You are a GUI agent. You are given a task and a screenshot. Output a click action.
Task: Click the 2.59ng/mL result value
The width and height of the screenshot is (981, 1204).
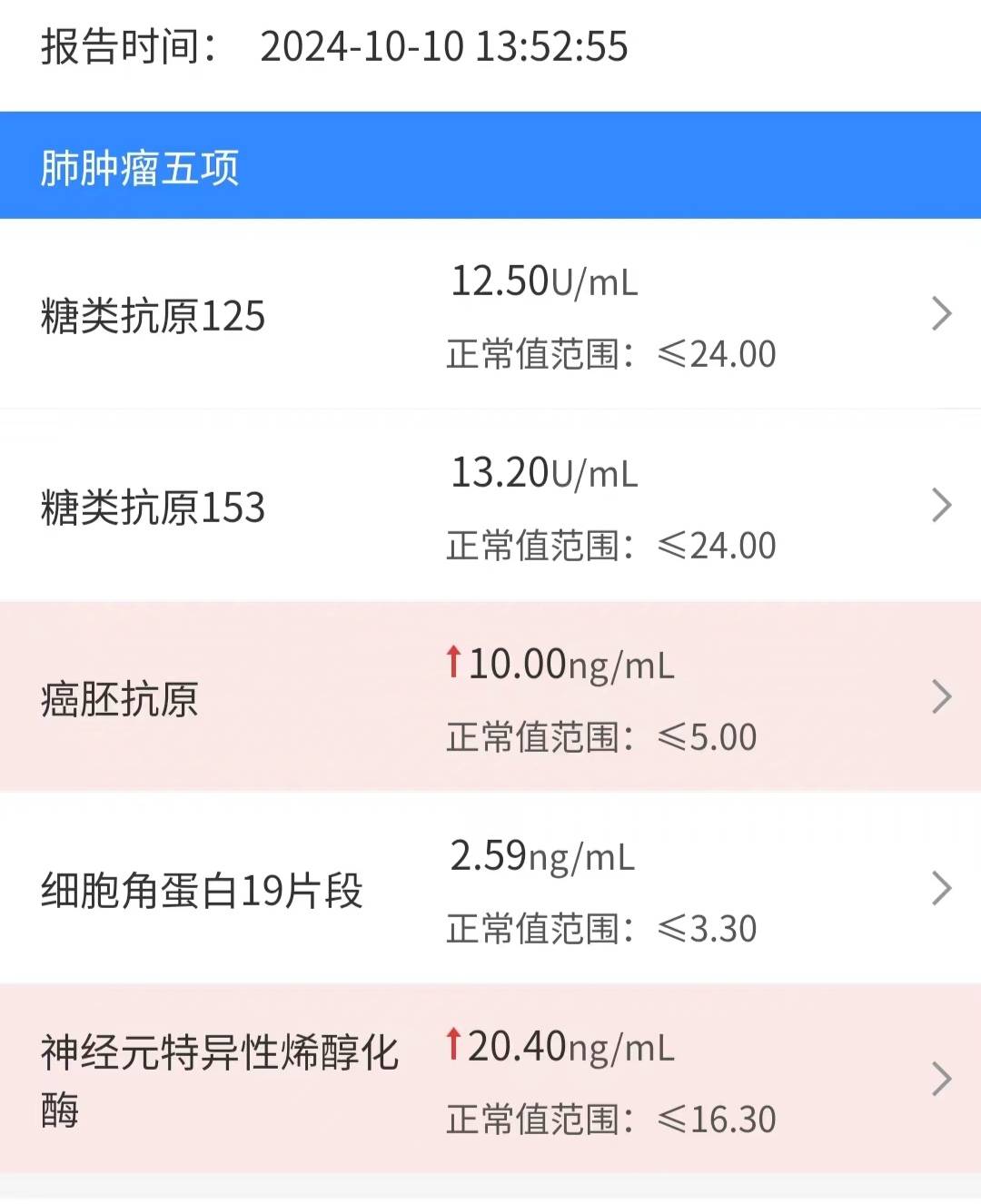point(543,854)
